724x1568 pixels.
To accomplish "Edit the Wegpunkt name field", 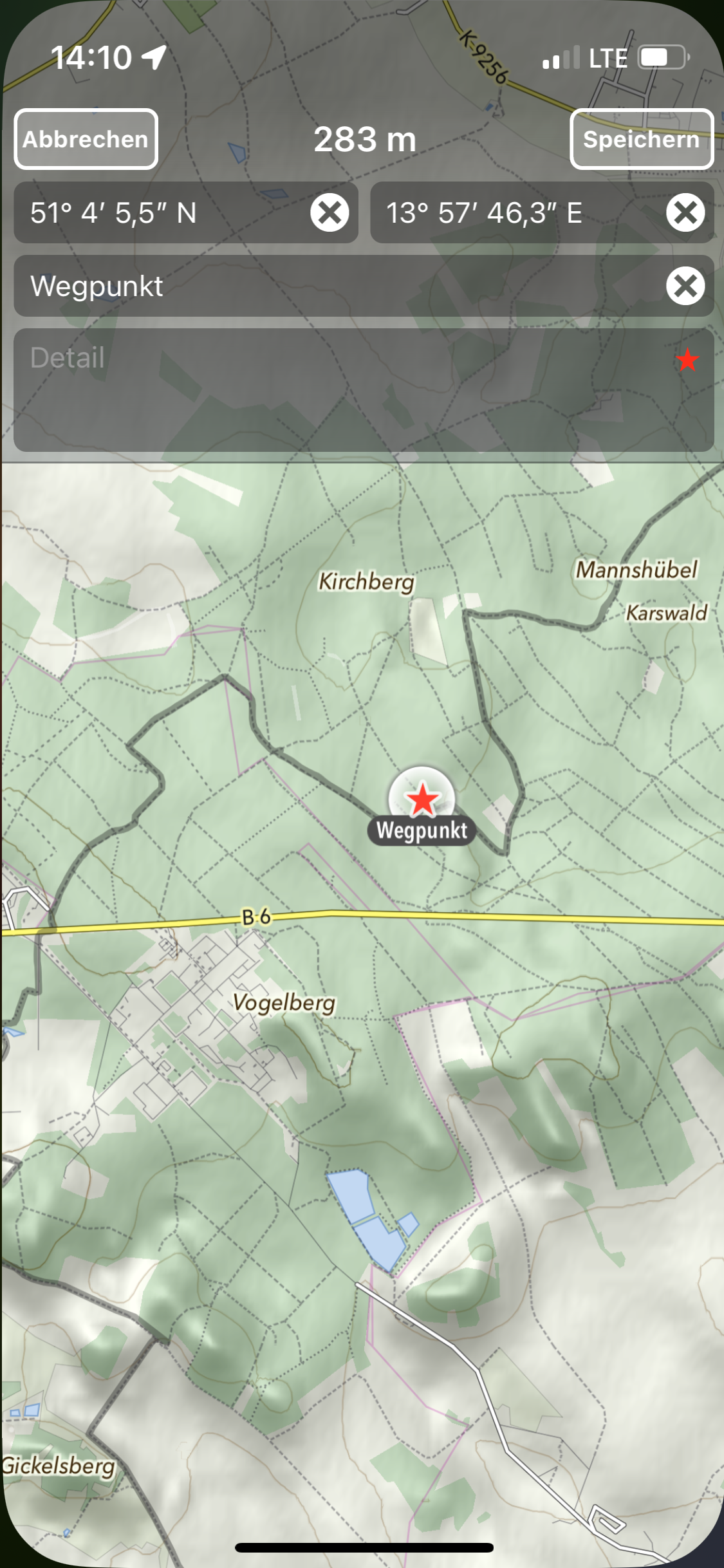I will point(364,286).
